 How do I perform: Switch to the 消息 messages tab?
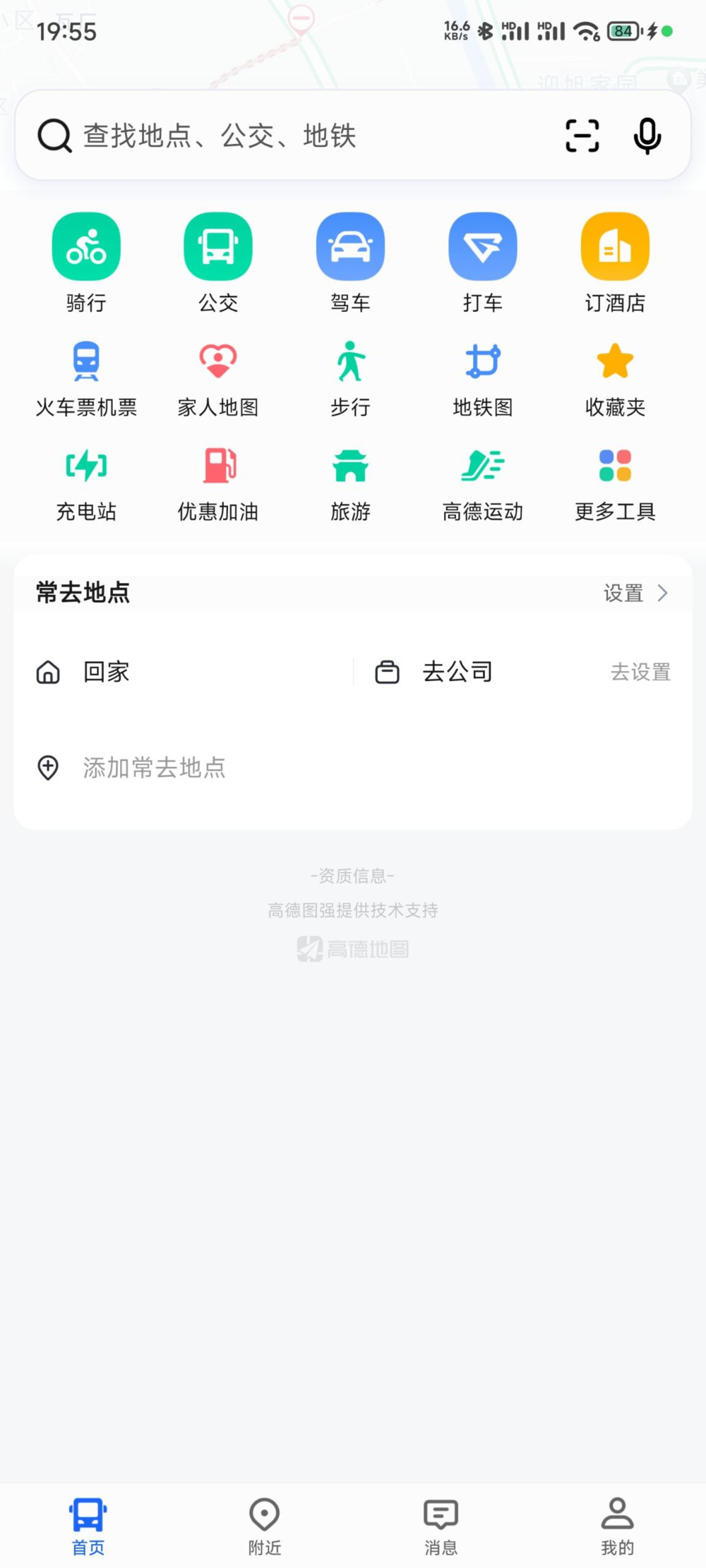(x=440, y=1524)
